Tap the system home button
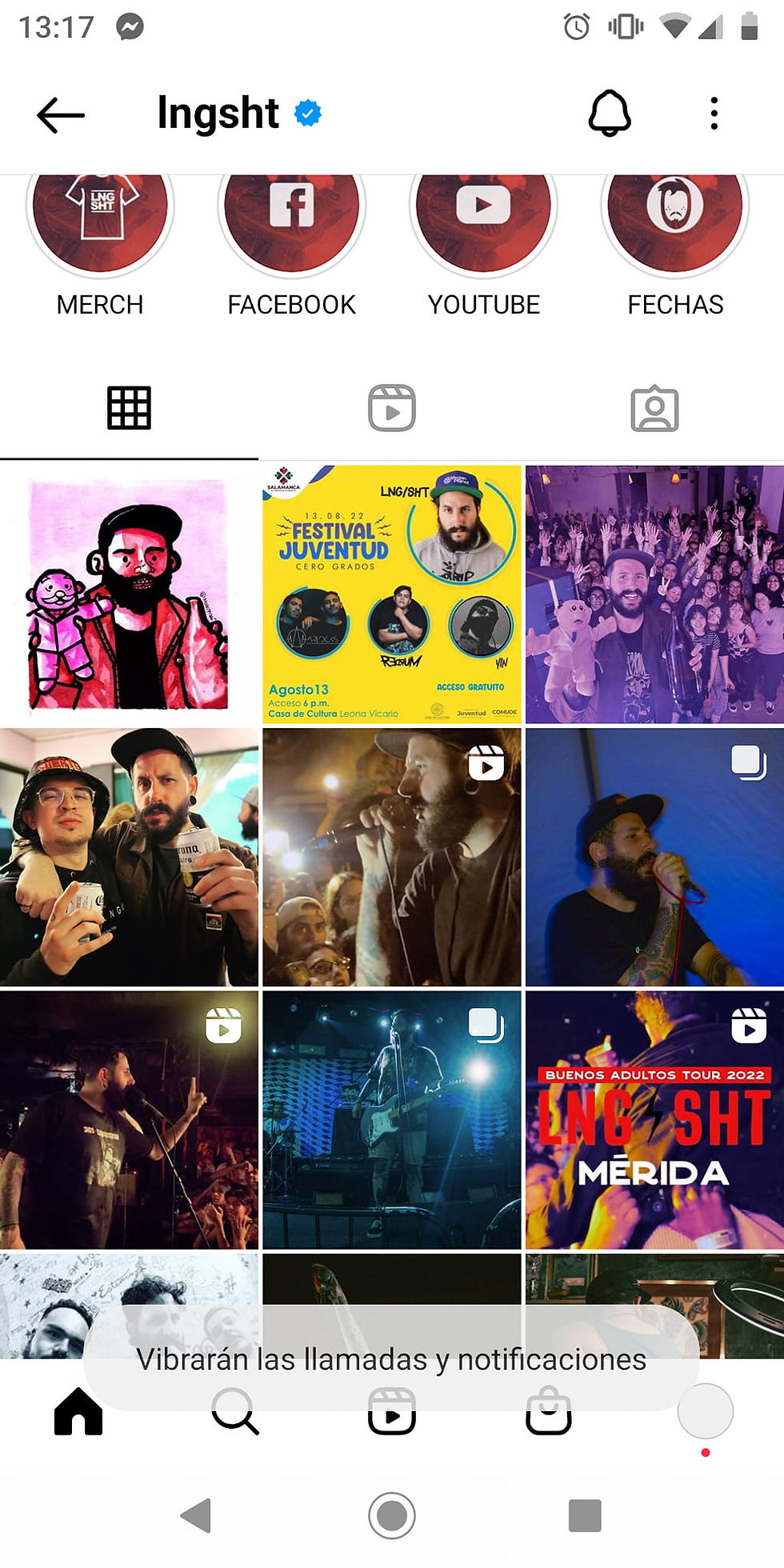This screenshot has height=1568, width=784. click(391, 1515)
